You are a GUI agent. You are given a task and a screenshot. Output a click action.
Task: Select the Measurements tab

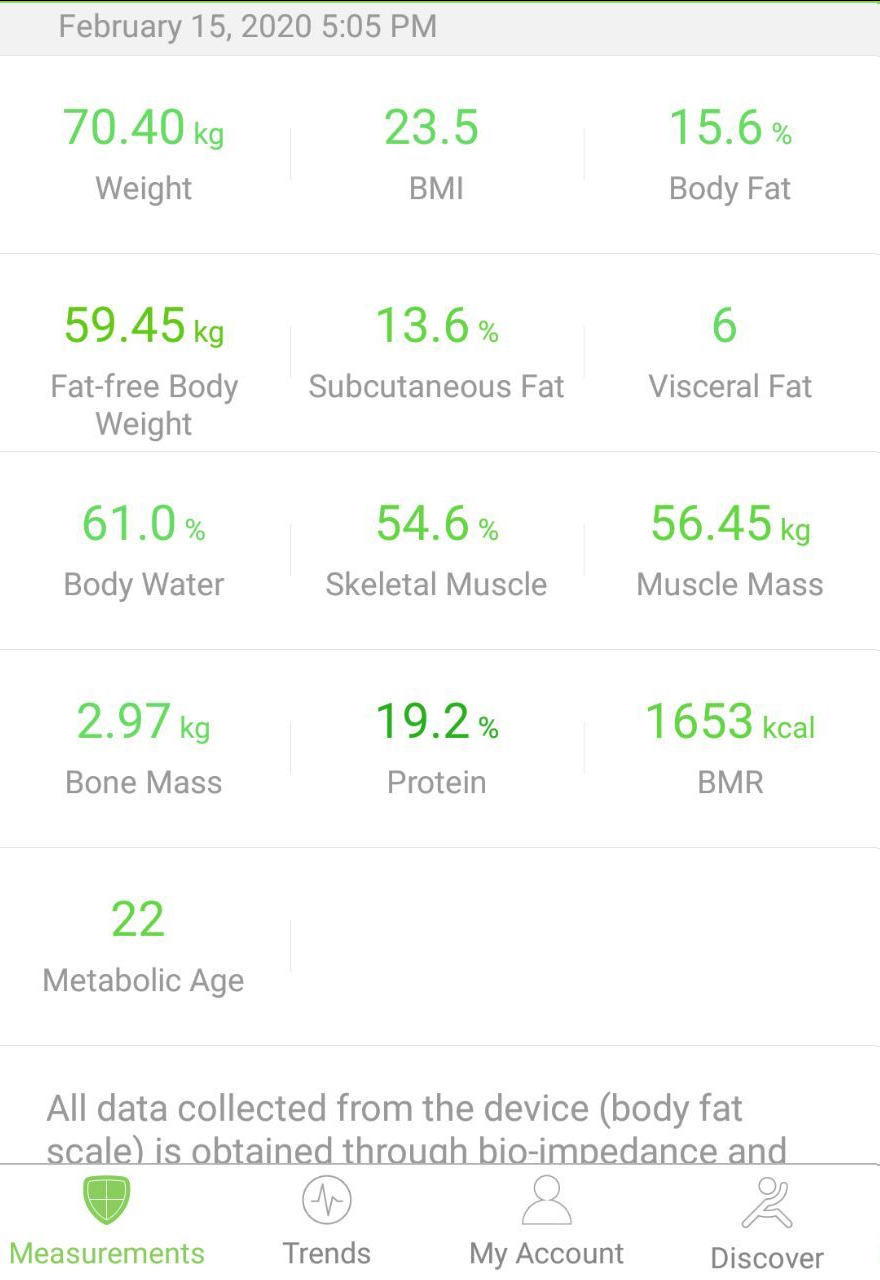(x=107, y=1222)
